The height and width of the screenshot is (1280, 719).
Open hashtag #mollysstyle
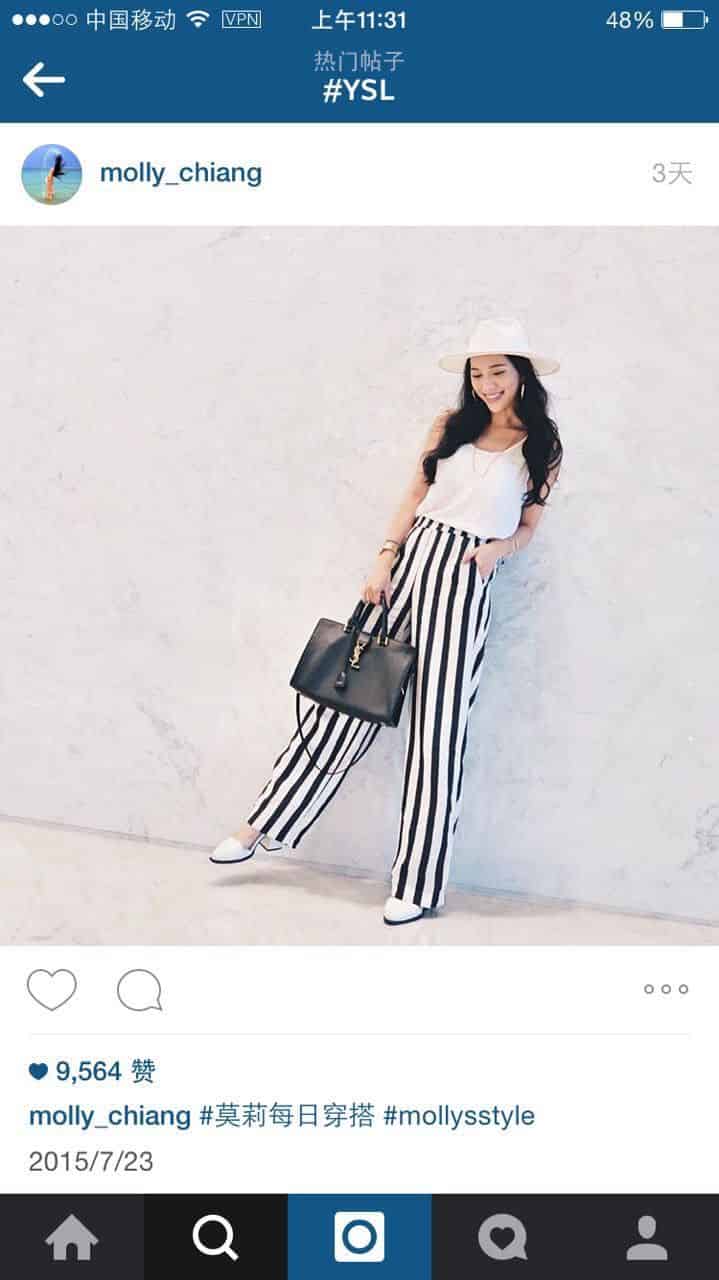pos(458,1116)
